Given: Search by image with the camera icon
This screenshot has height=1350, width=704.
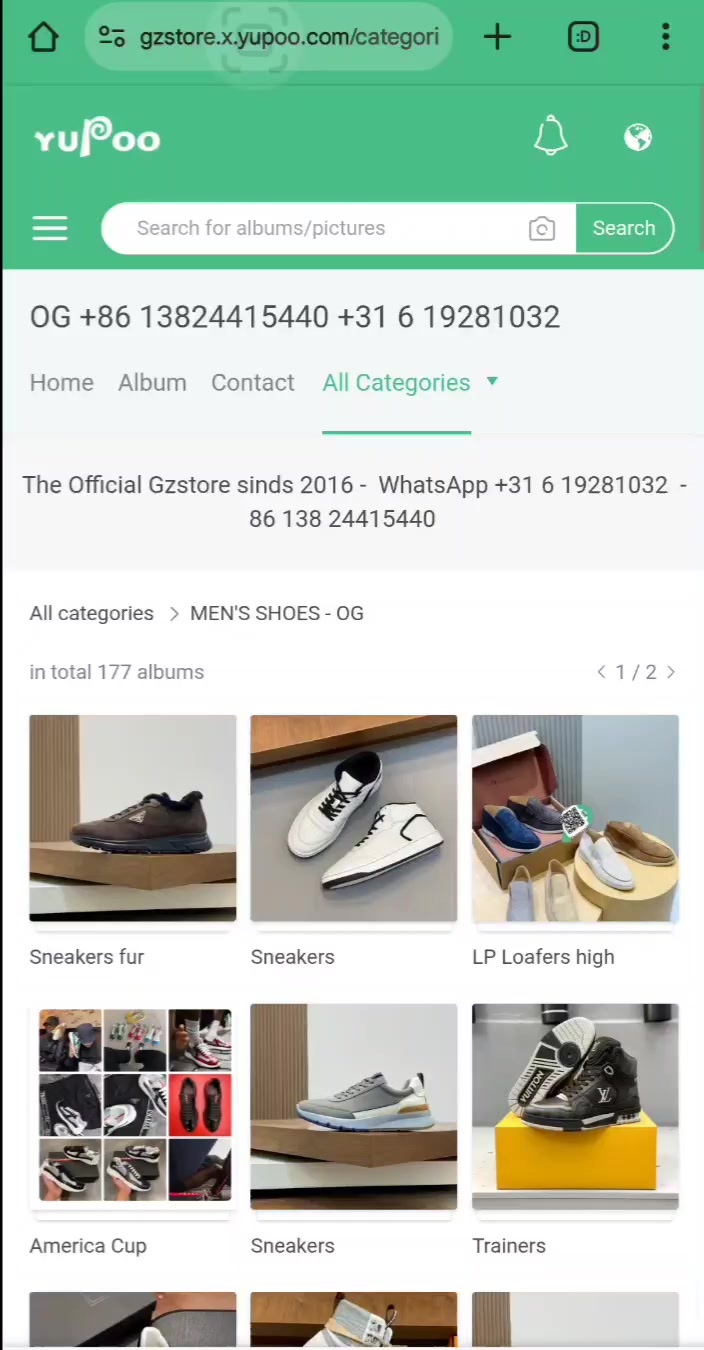Looking at the screenshot, I should 542,229.
